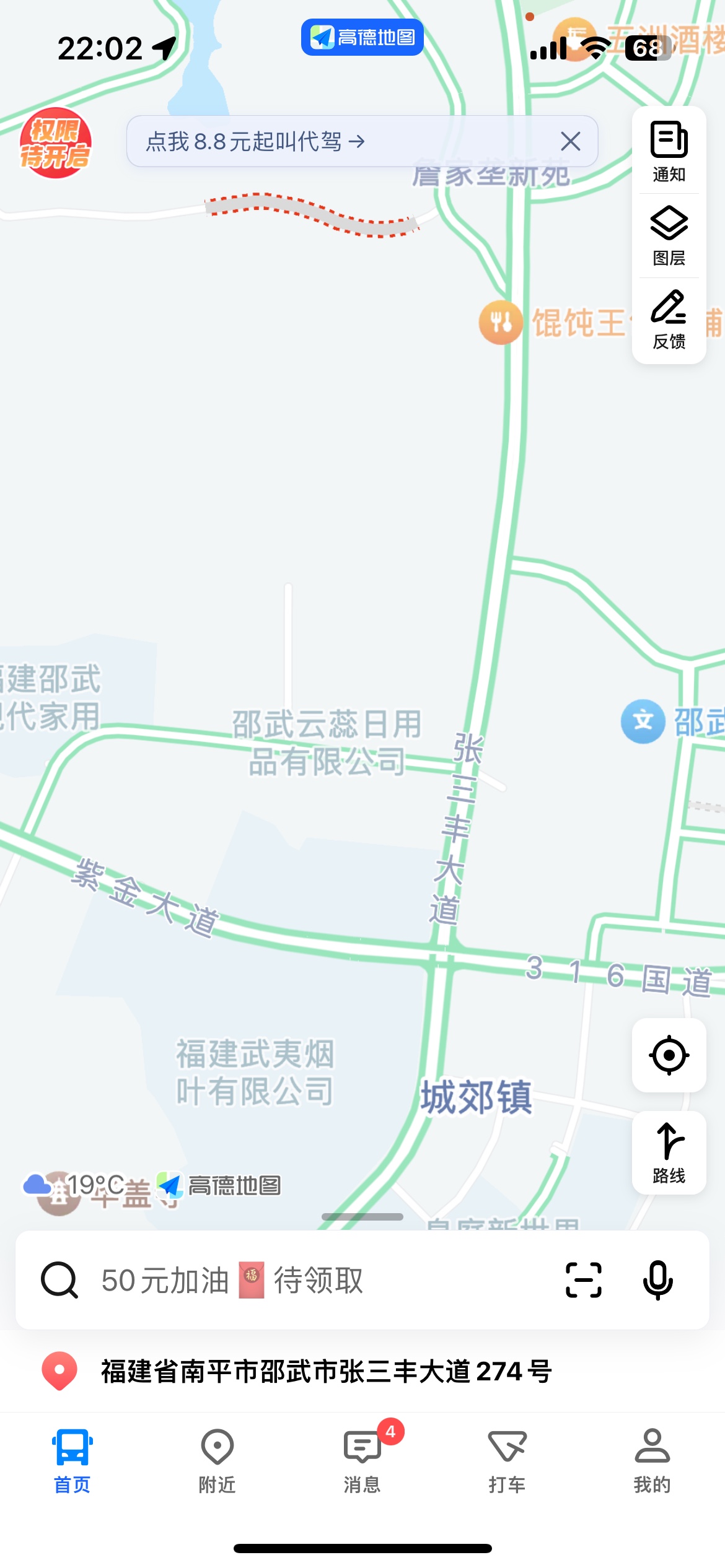Open the 路线 route planner

tap(669, 1152)
